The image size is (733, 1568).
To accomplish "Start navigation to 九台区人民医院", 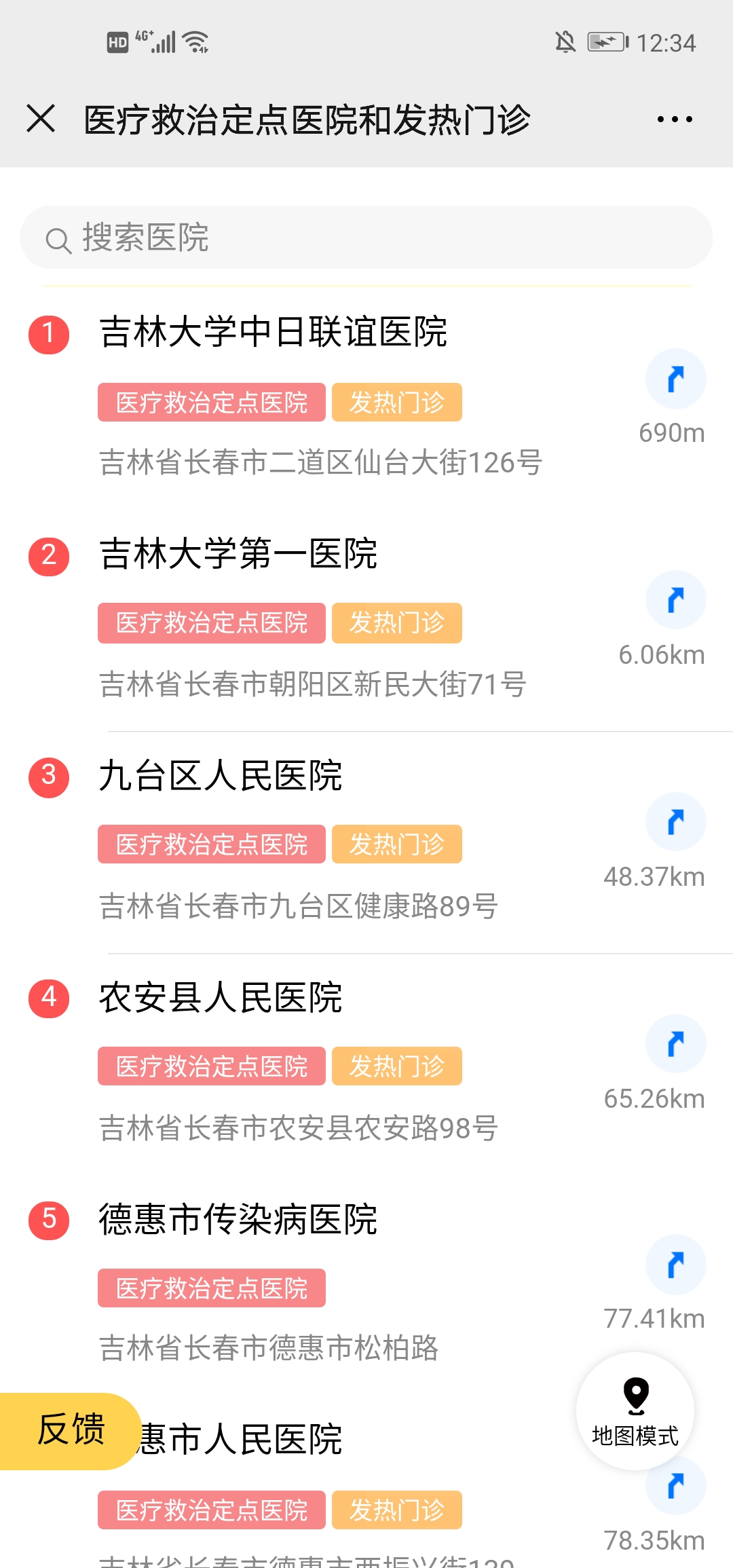I will coord(675,822).
